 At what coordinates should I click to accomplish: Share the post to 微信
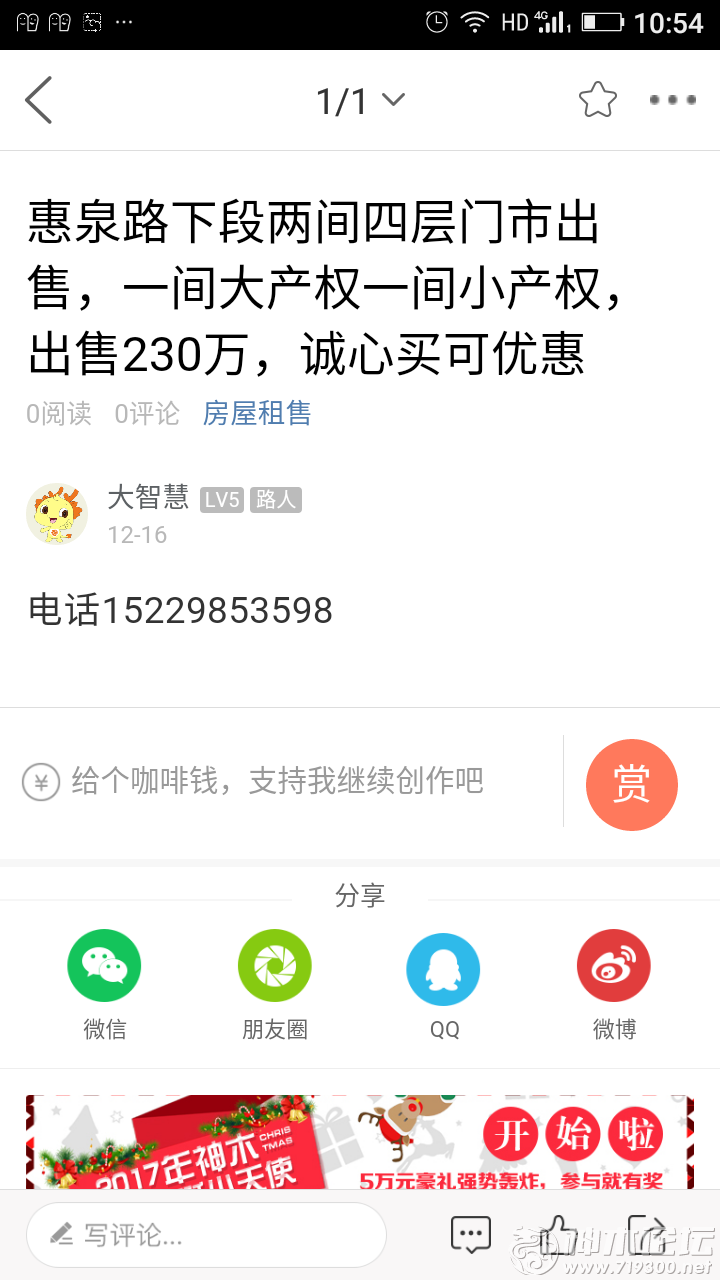pyautogui.click(x=104, y=966)
